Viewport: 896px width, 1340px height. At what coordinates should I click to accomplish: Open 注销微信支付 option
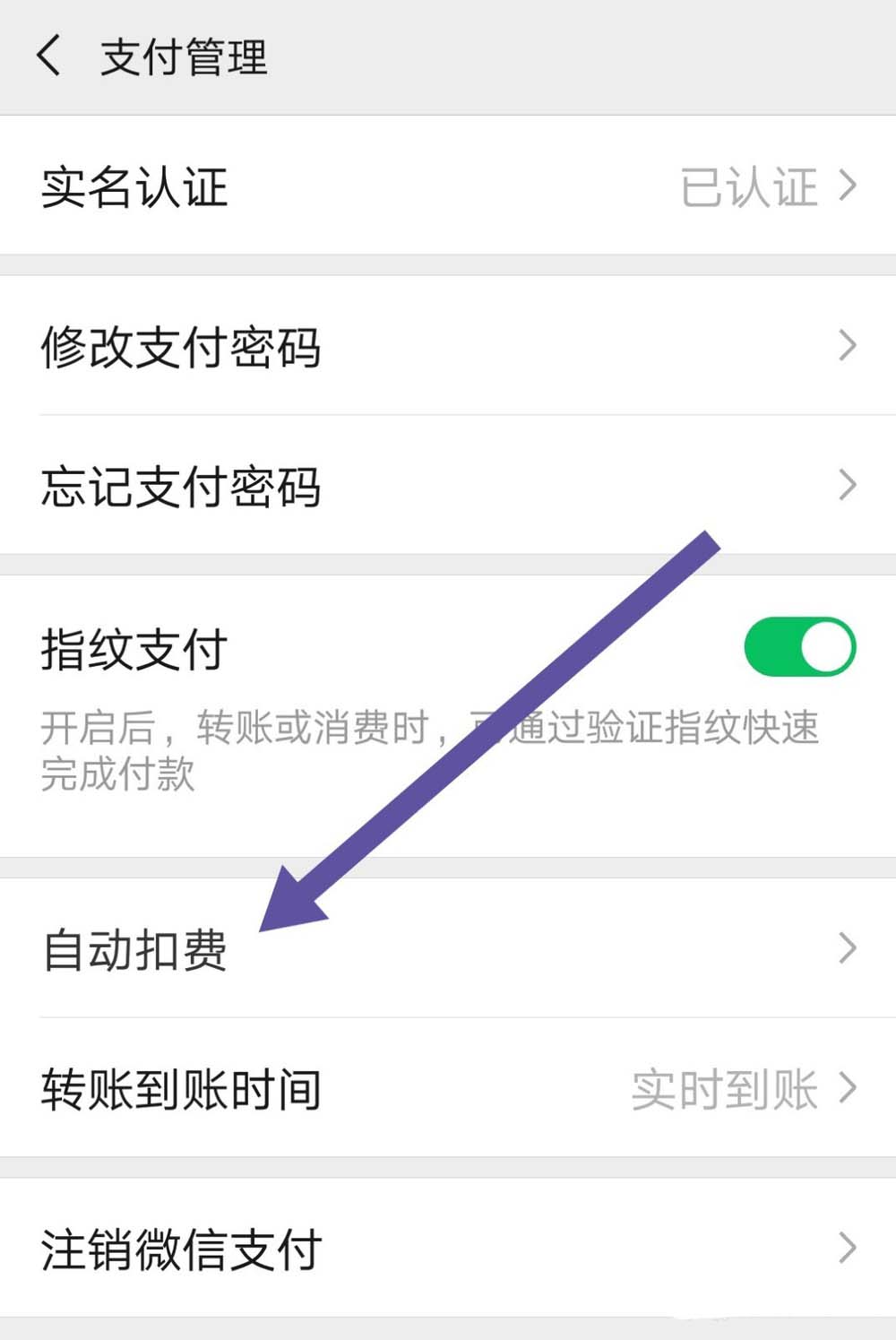coord(448,1249)
